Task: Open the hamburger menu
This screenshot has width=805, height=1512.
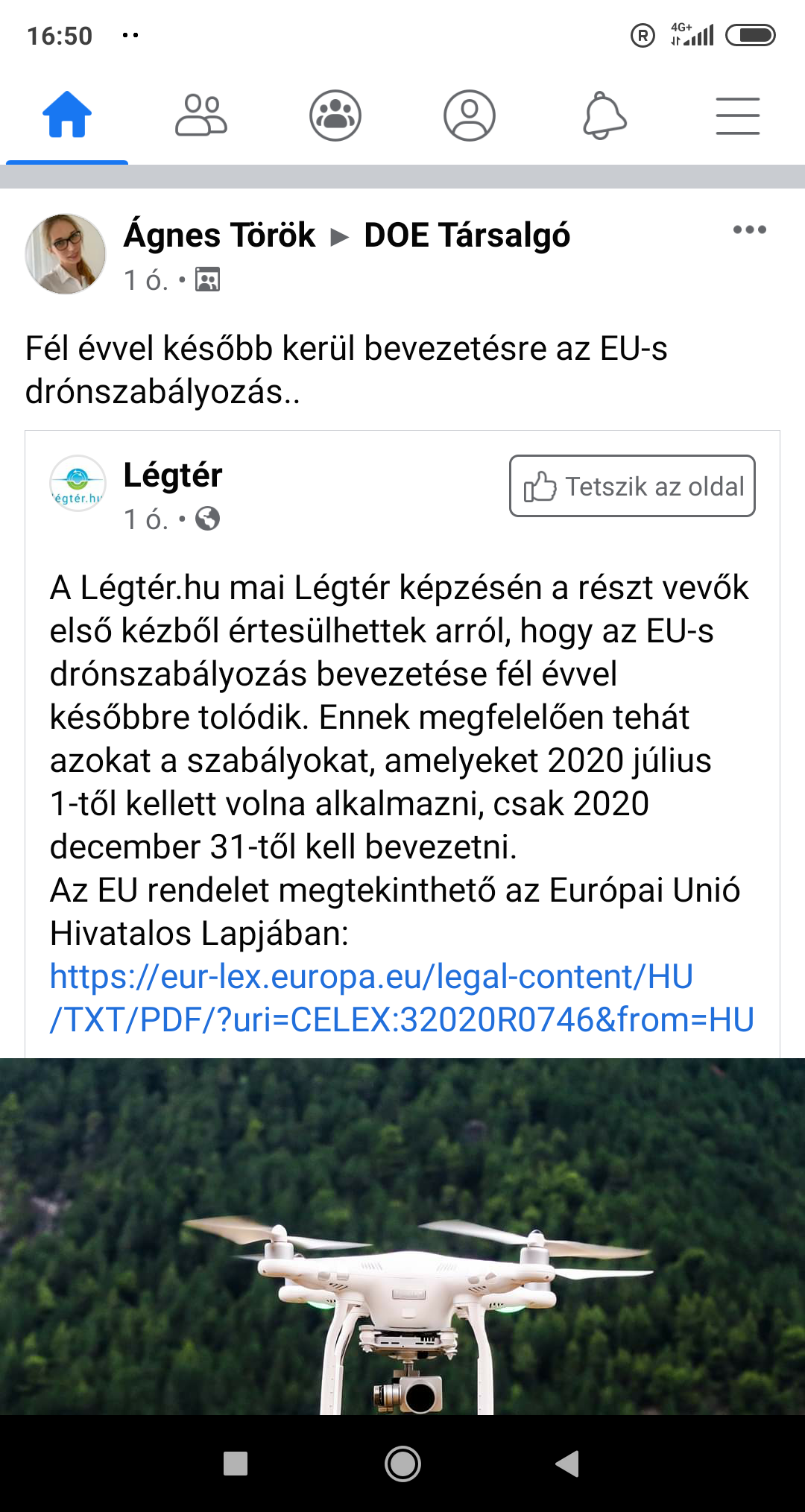Action: pos(737,116)
